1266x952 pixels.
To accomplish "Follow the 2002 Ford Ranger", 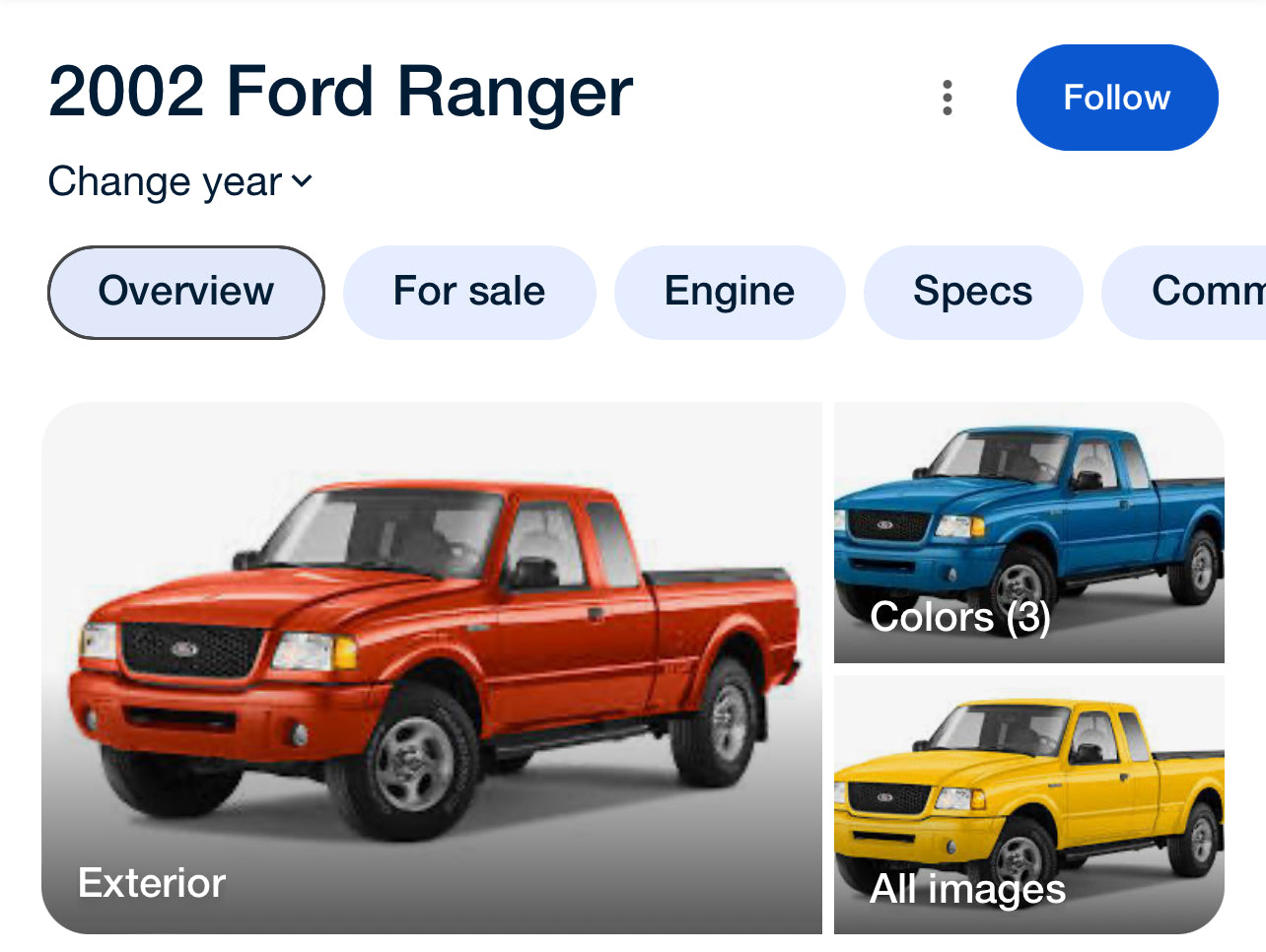I will pos(1116,98).
